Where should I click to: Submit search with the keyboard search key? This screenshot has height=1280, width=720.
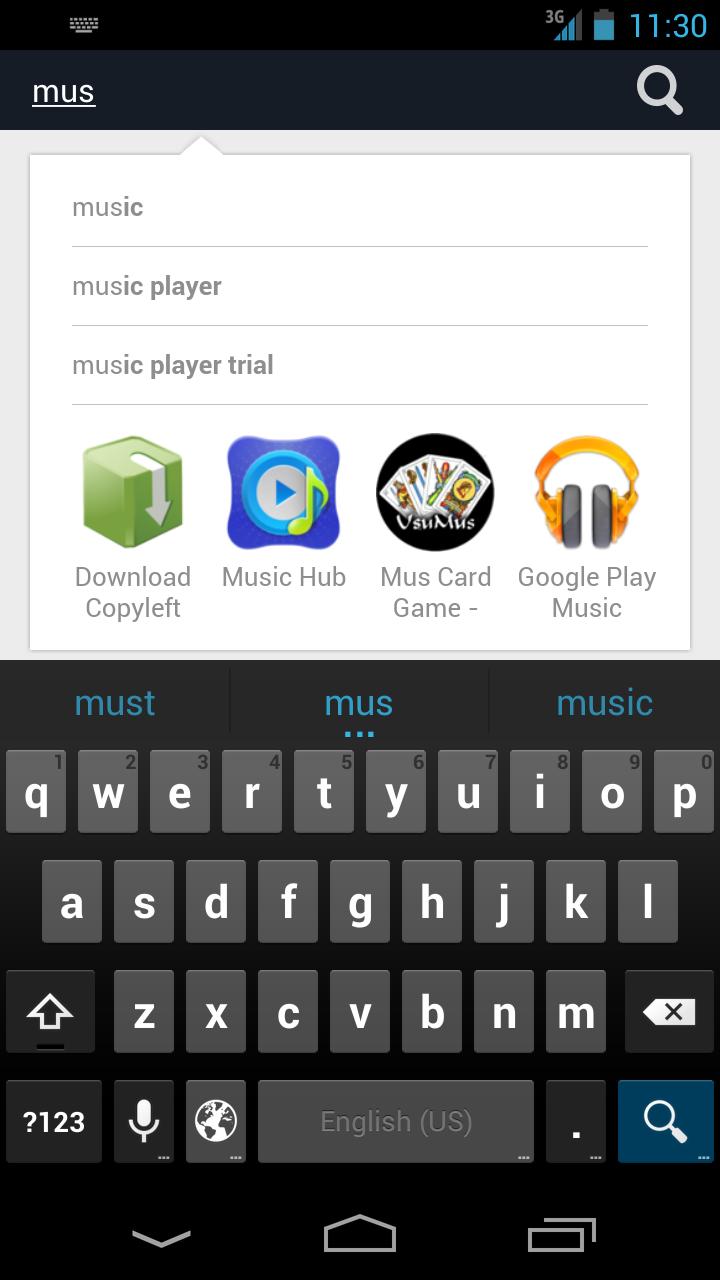pyautogui.click(x=665, y=1121)
